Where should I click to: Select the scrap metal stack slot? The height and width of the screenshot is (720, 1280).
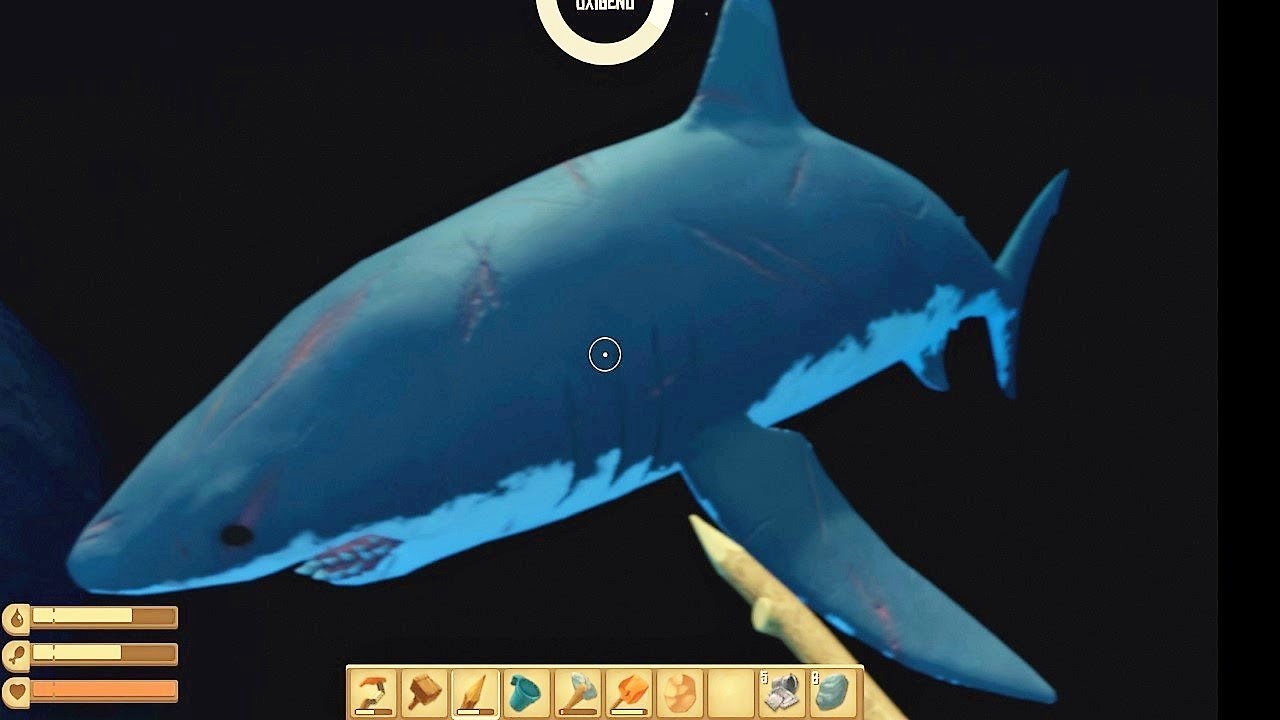click(782, 692)
